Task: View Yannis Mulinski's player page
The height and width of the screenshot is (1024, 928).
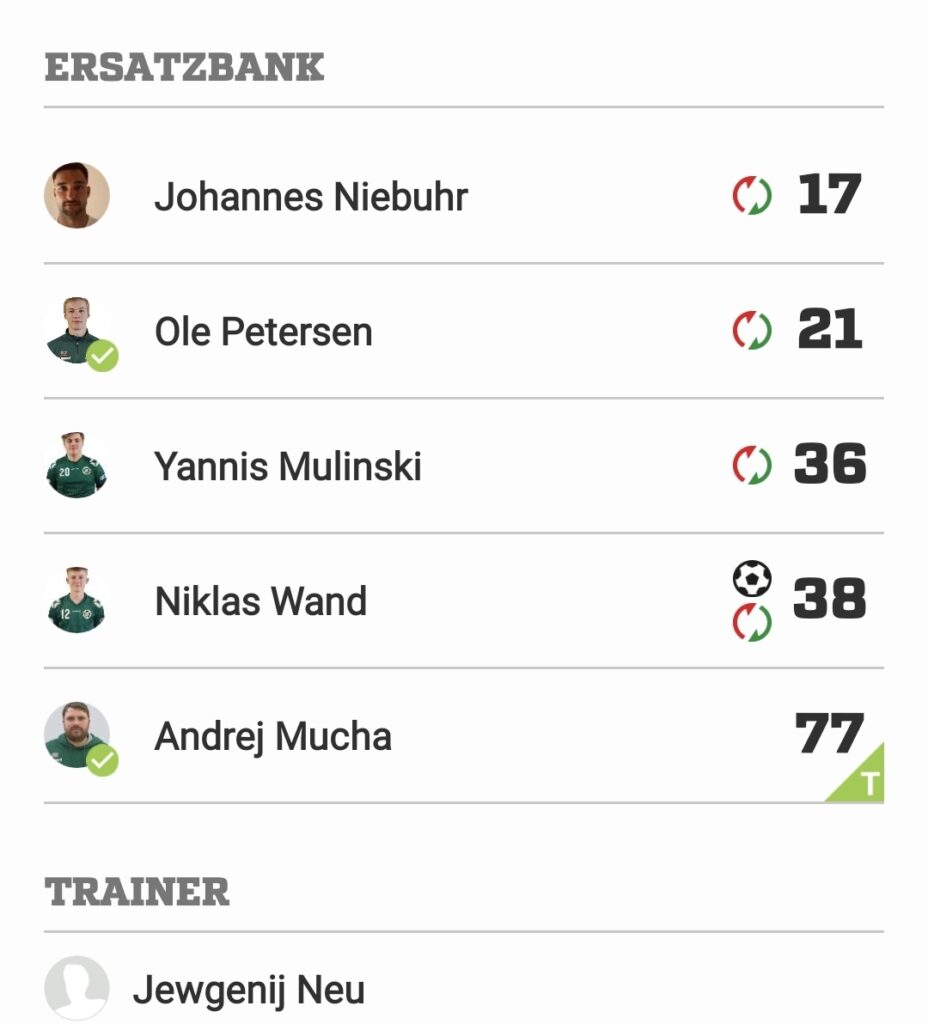Action: pyautogui.click(x=287, y=467)
